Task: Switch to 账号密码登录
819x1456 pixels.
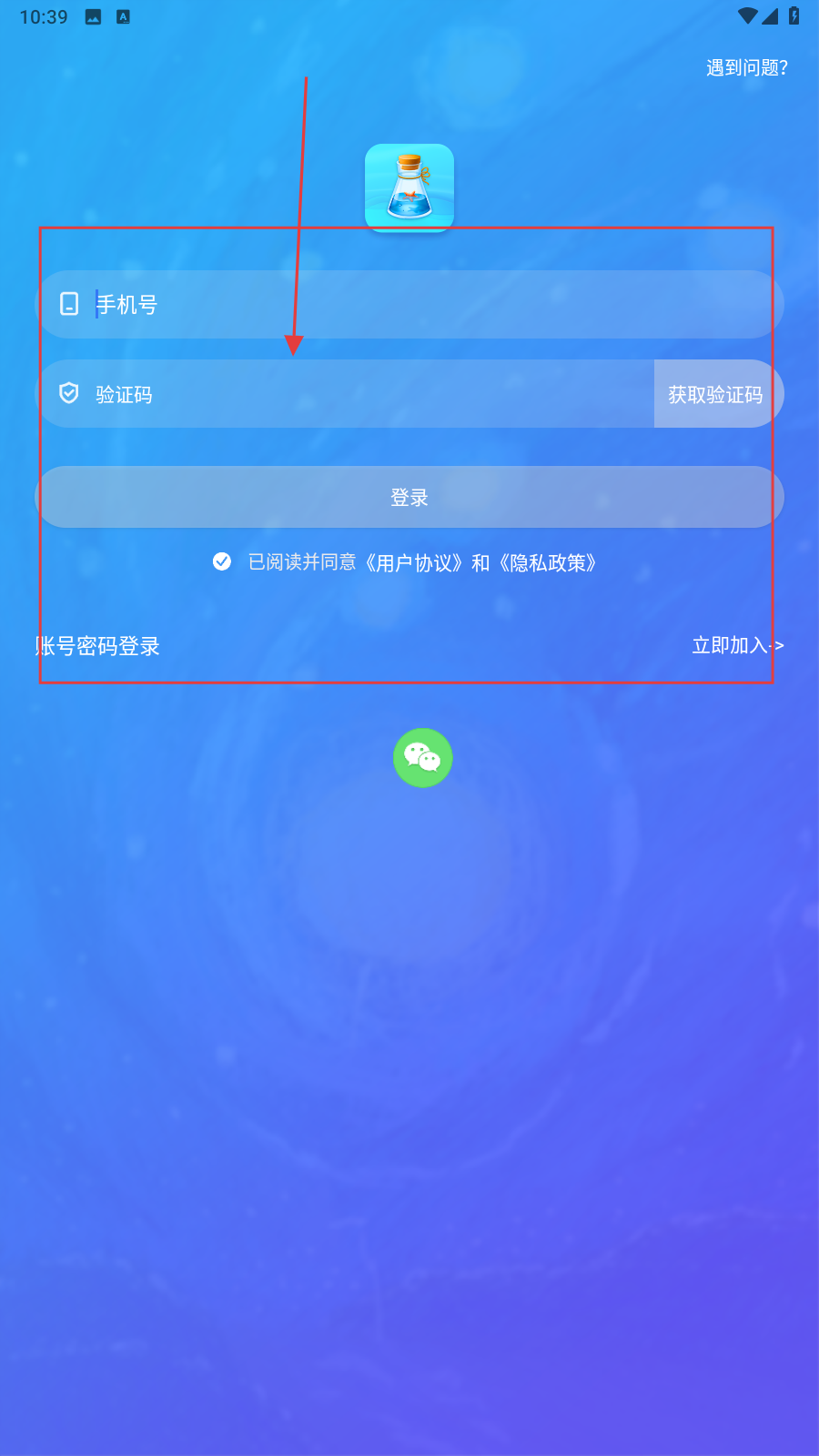Action: [x=98, y=646]
